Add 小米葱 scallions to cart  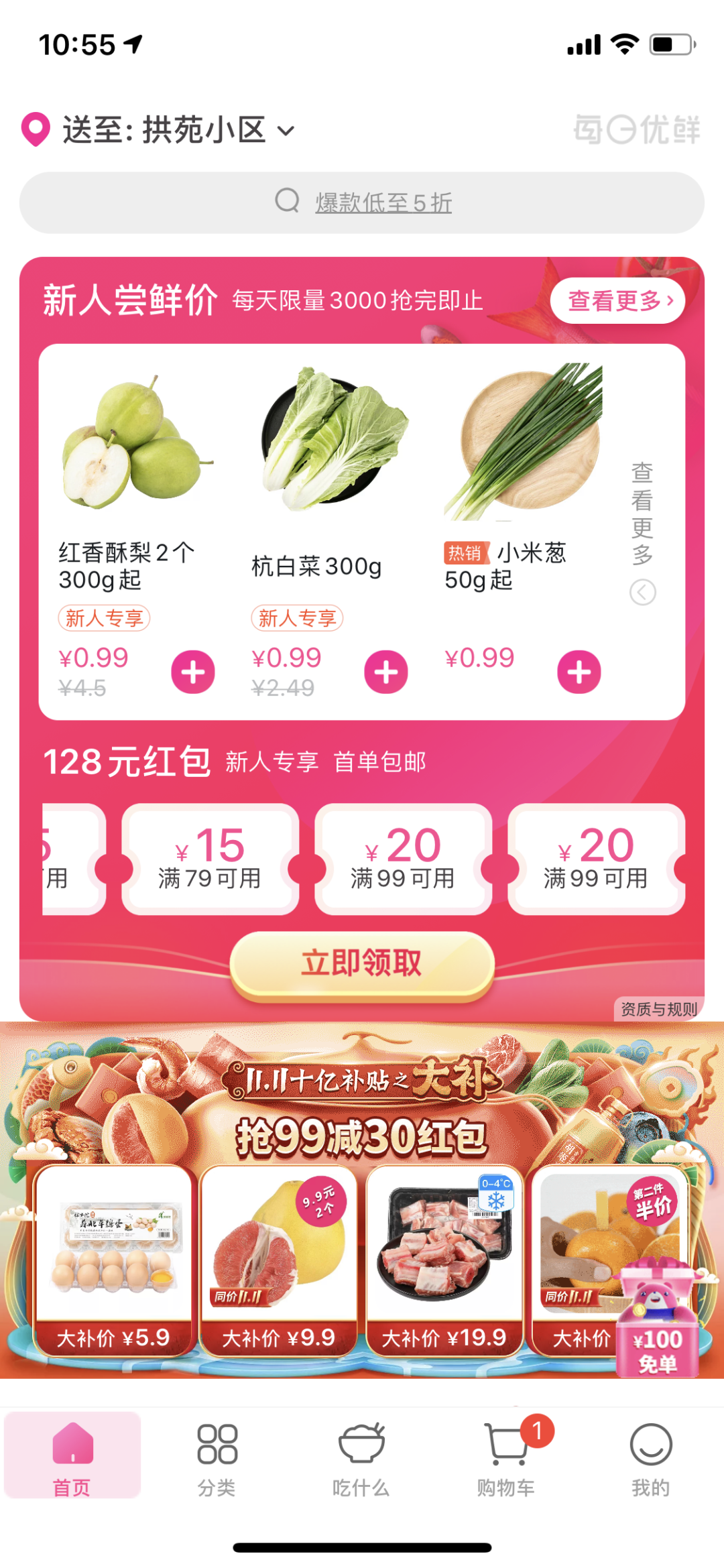pos(579,672)
